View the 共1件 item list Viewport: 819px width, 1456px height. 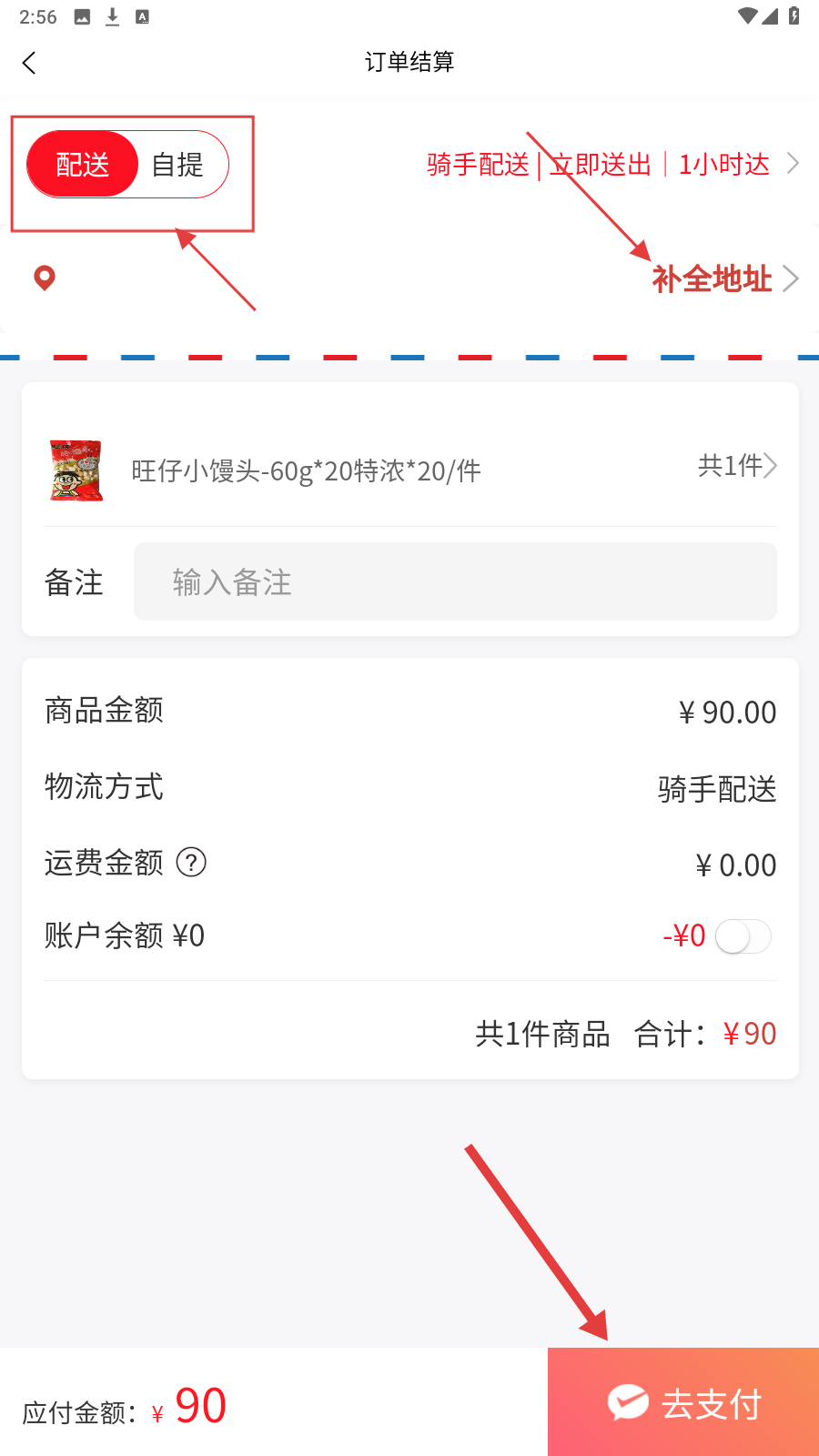coord(736,466)
